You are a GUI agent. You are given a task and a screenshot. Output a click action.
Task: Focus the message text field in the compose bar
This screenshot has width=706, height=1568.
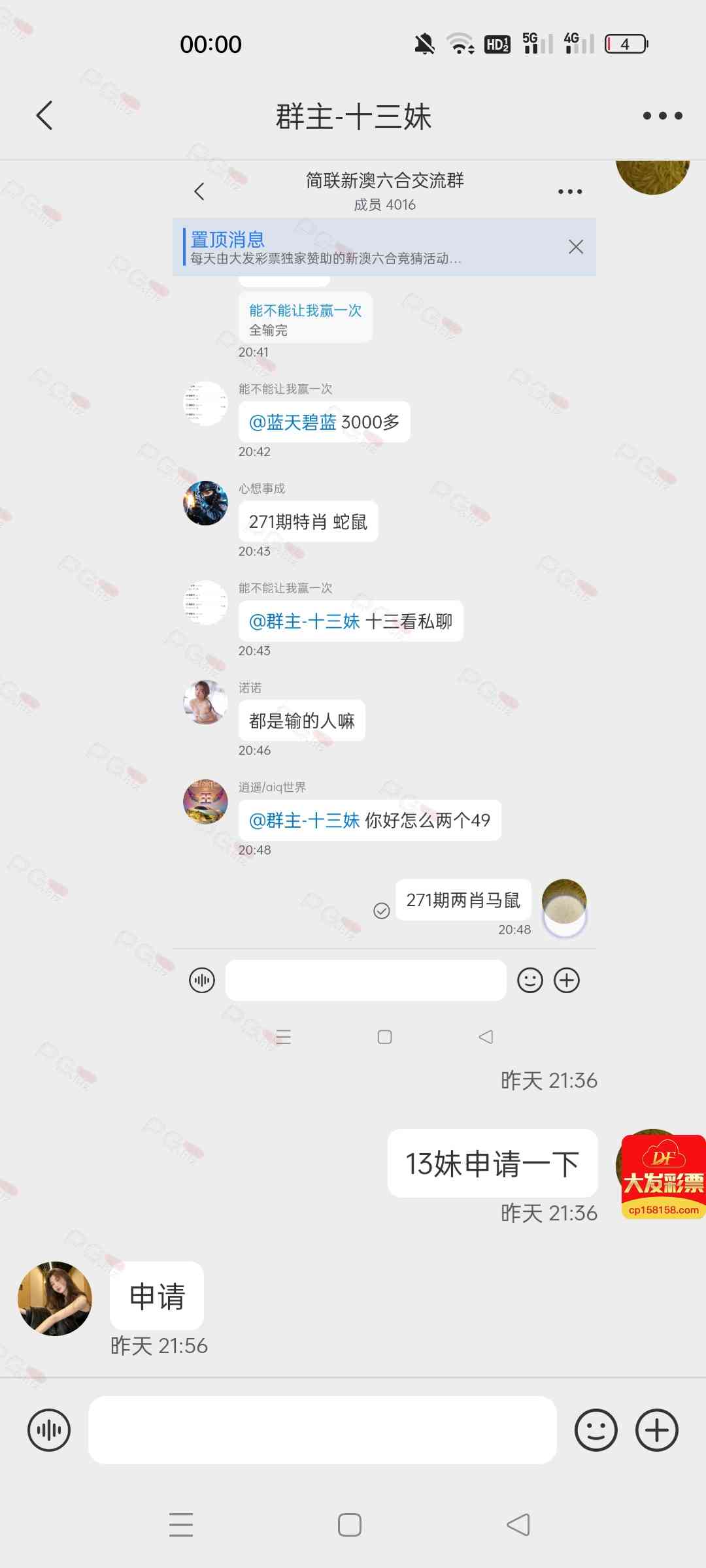tap(322, 1430)
